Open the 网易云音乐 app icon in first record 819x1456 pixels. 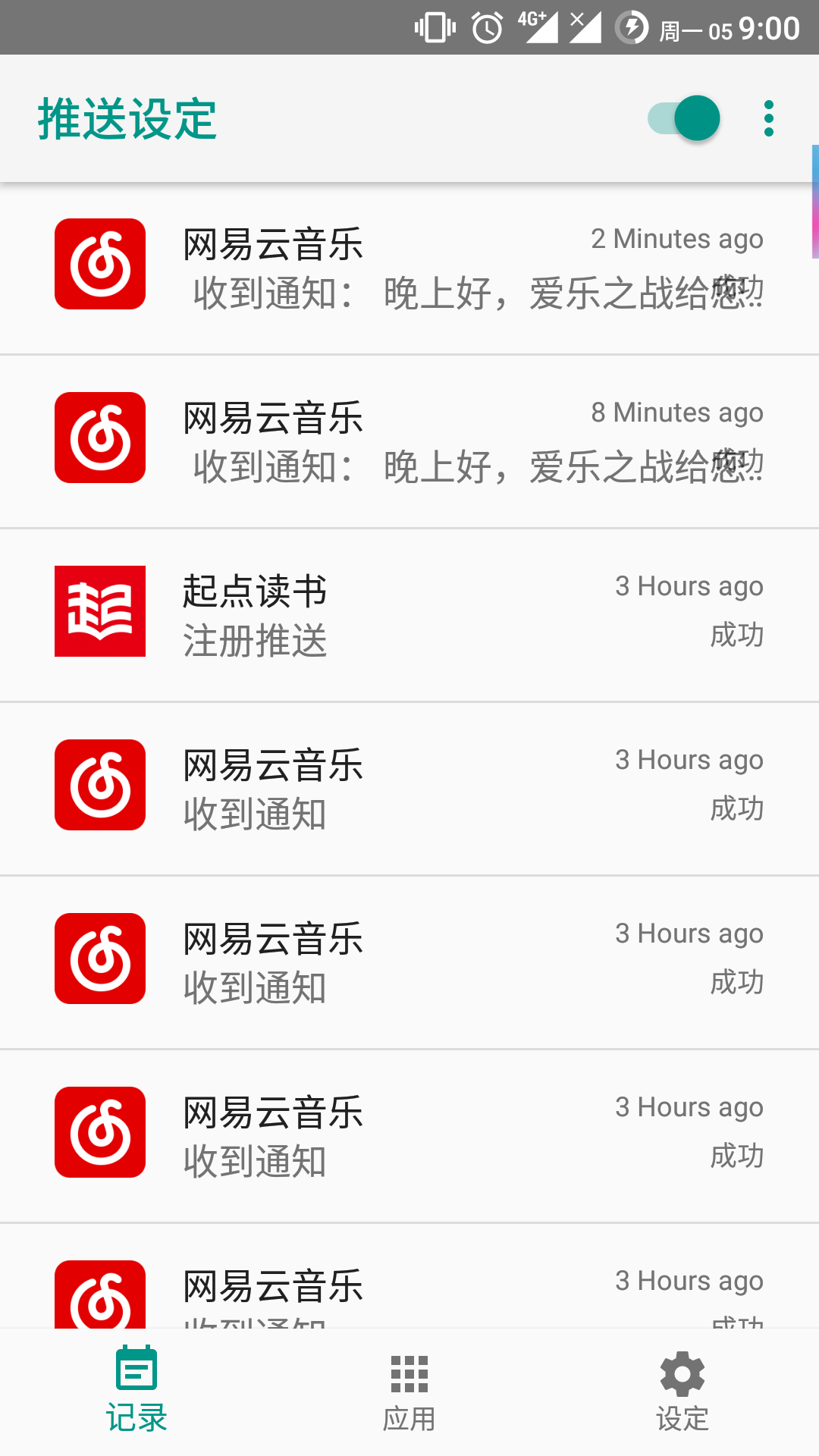click(99, 263)
